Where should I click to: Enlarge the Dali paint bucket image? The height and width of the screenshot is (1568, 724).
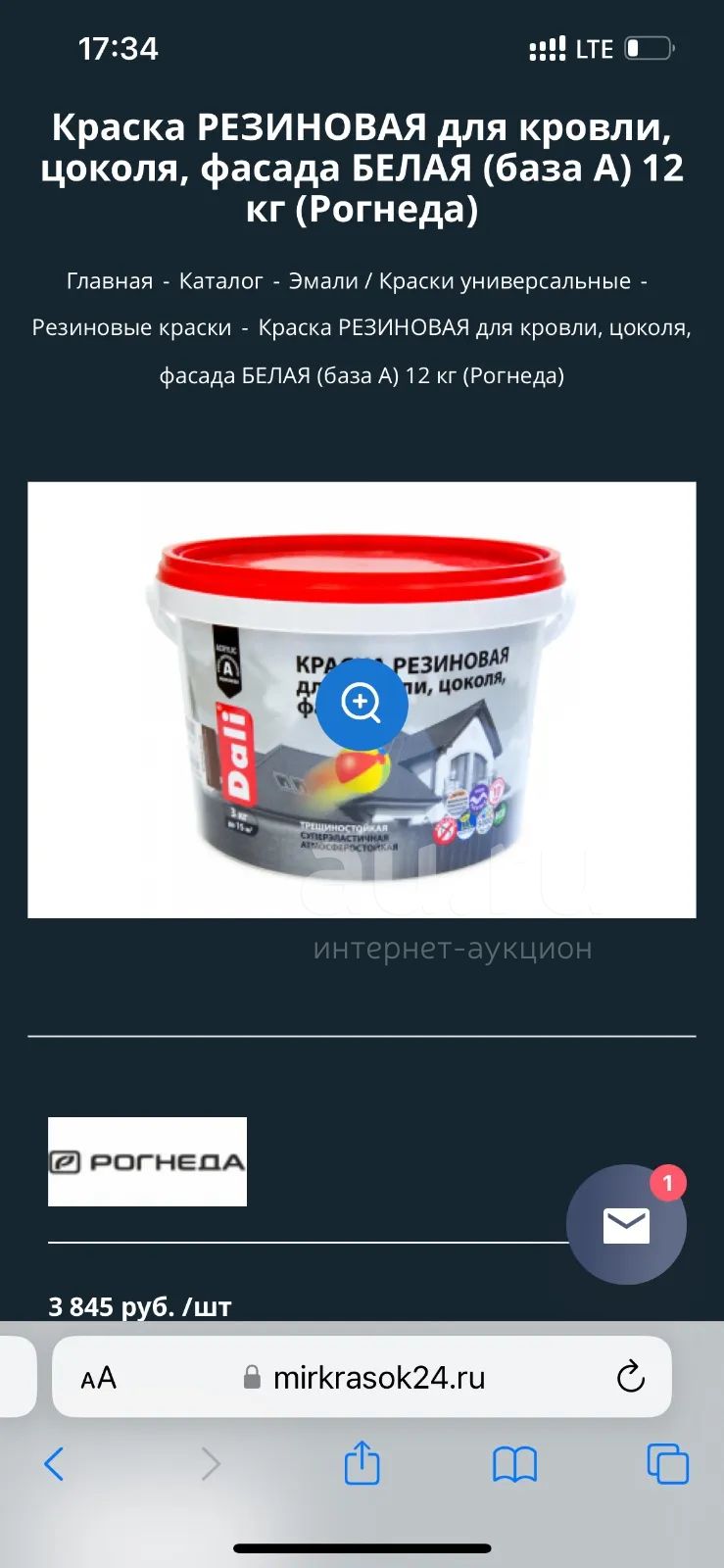[362, 700]
